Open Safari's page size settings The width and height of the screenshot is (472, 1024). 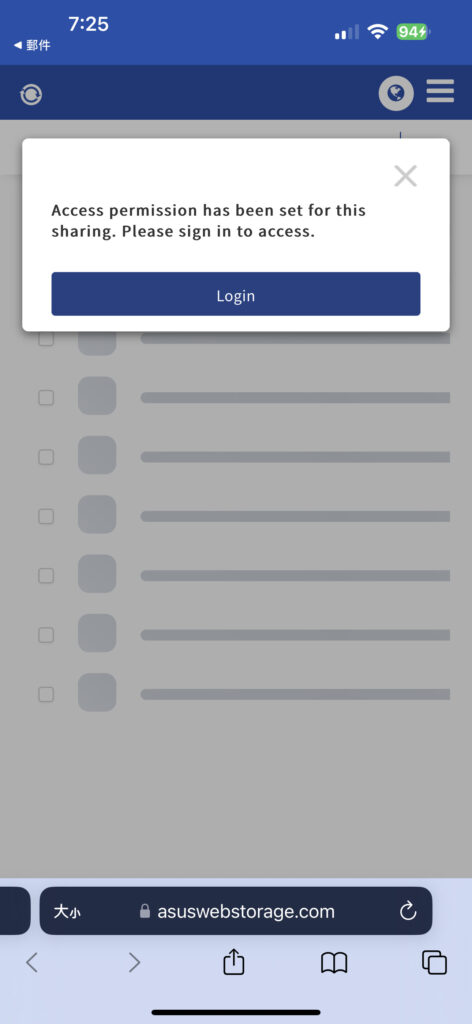click(67, 912)
